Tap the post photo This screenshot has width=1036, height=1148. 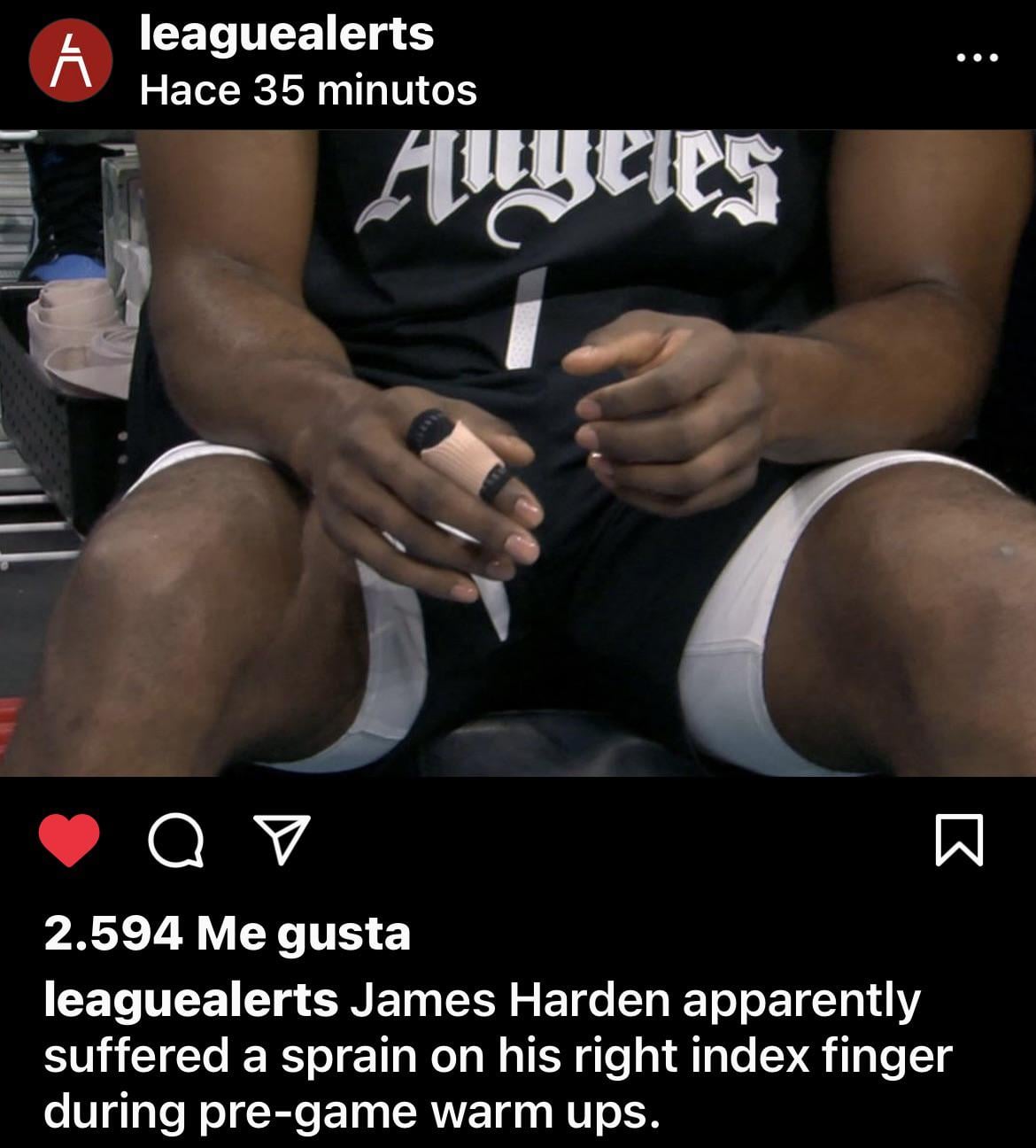tap(518, 452)
